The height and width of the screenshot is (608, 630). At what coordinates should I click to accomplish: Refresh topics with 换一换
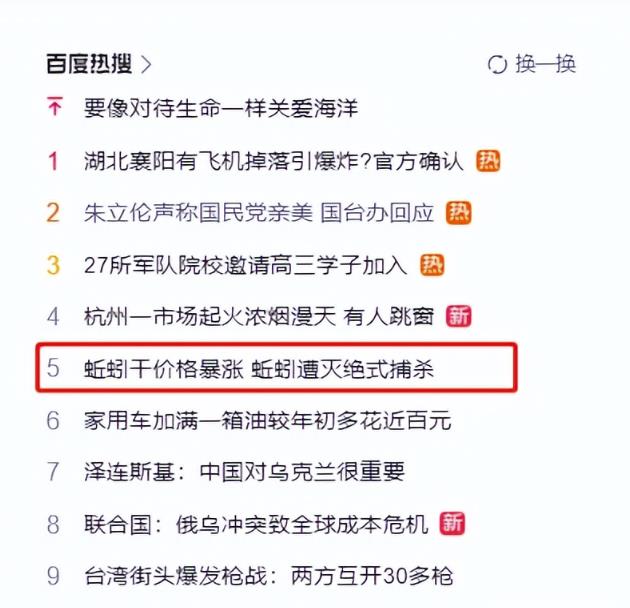tap(532, 64)
